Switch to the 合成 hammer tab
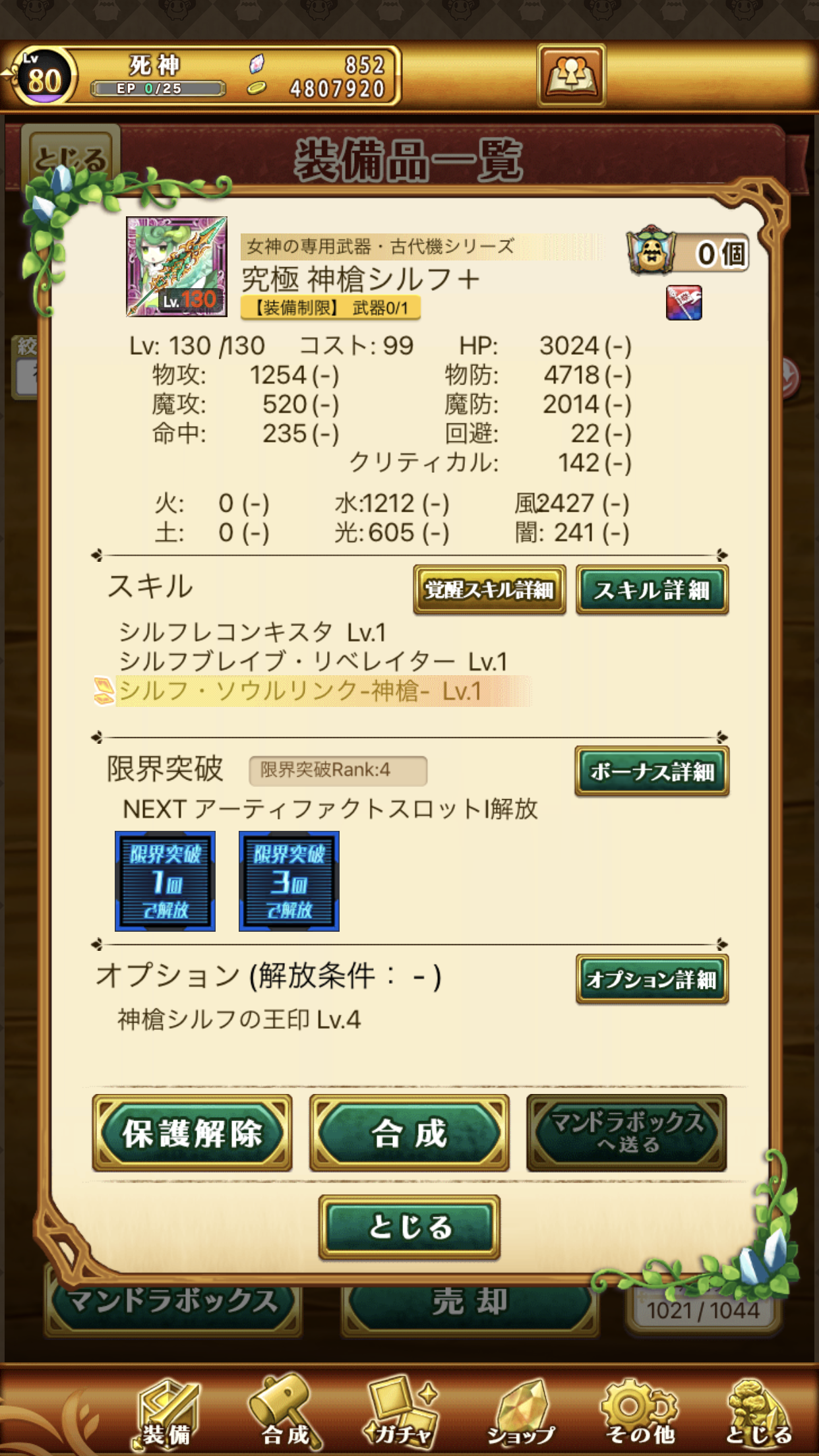This screenshot has width=819, height=1456. pyautogui.click(x=285, y=1414)
